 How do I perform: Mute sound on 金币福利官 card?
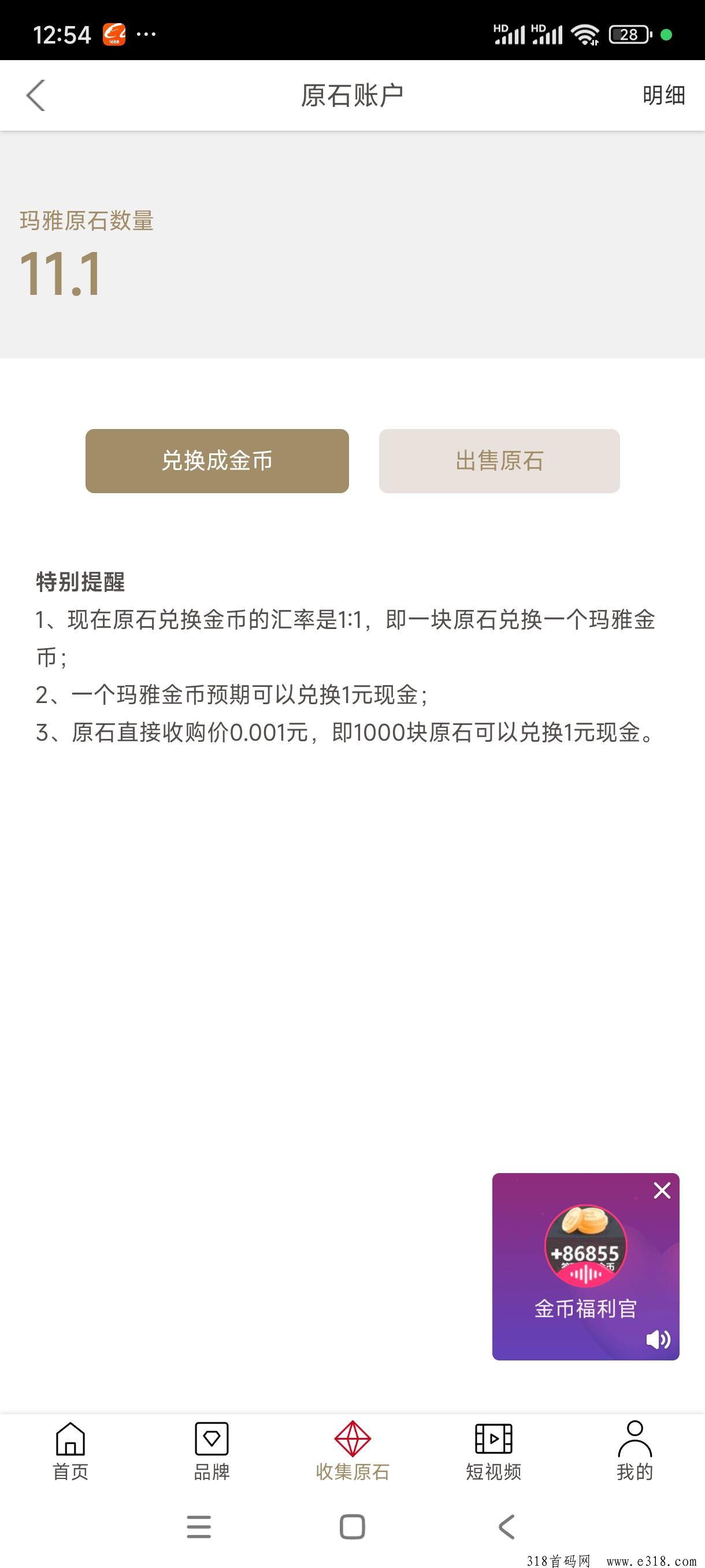(x=658, y=1339)
